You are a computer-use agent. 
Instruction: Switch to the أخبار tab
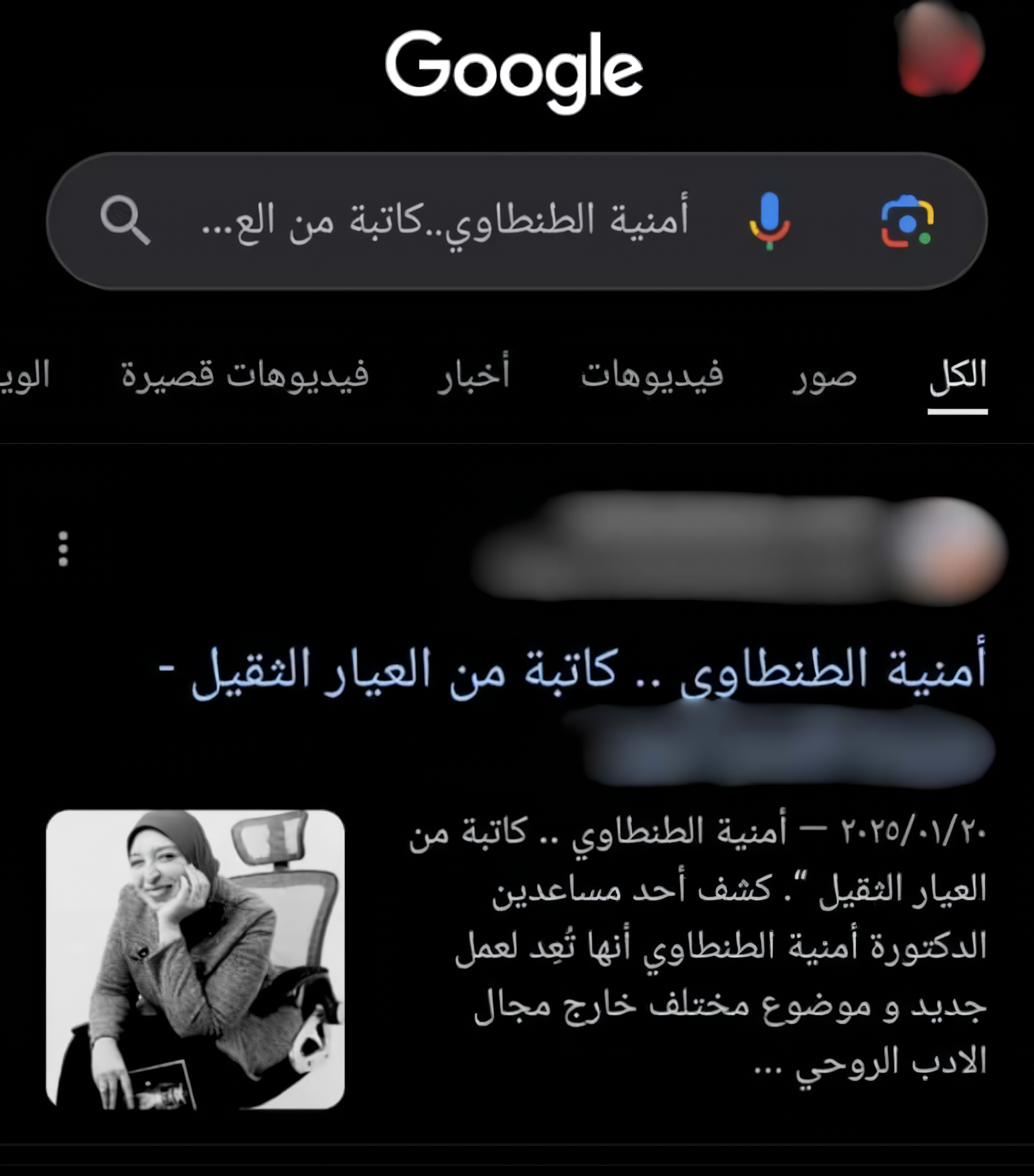click(473, 375)
